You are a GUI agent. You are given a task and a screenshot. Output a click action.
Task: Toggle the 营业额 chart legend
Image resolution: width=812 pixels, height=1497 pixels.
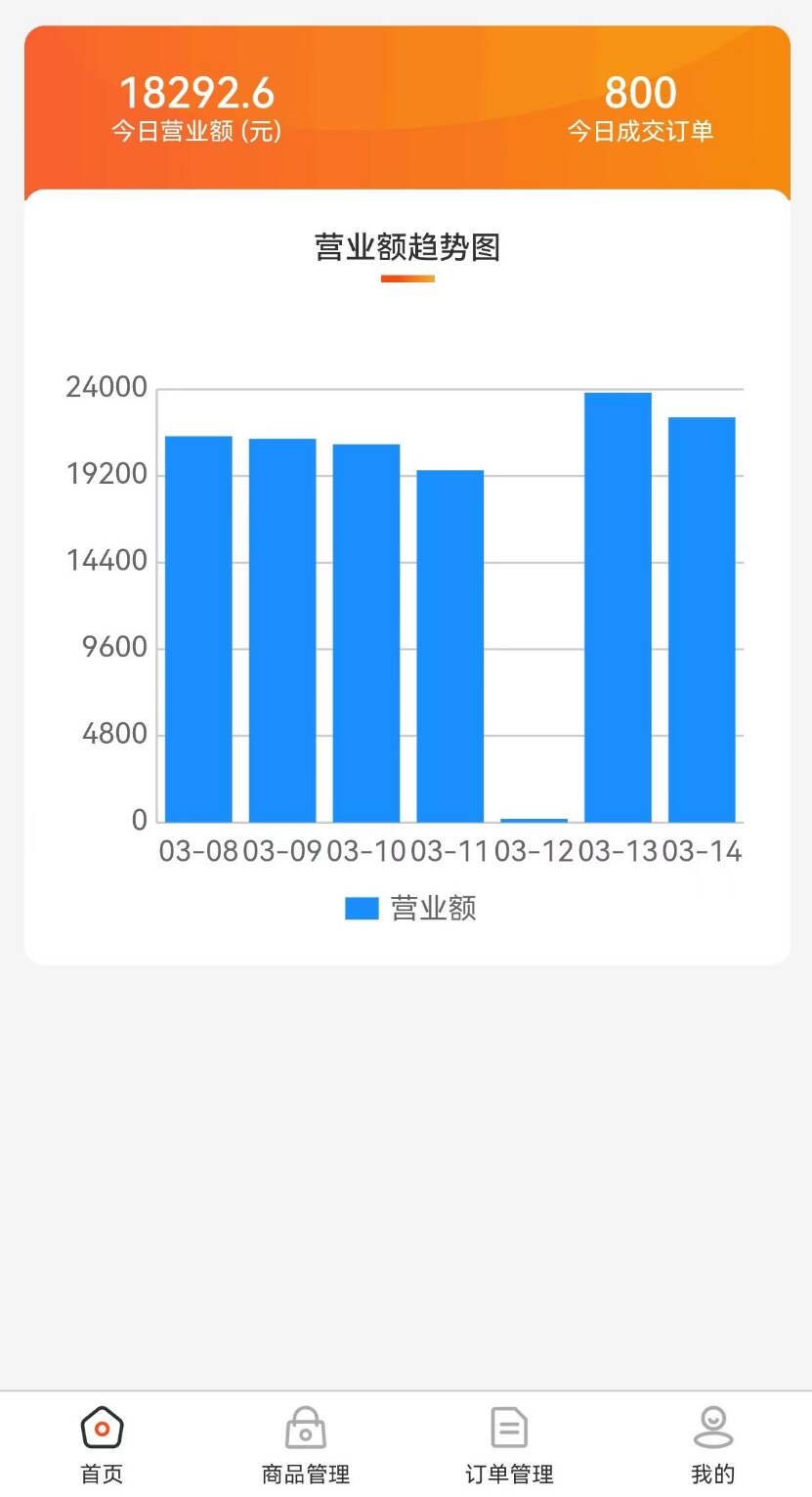pos(410,909)
